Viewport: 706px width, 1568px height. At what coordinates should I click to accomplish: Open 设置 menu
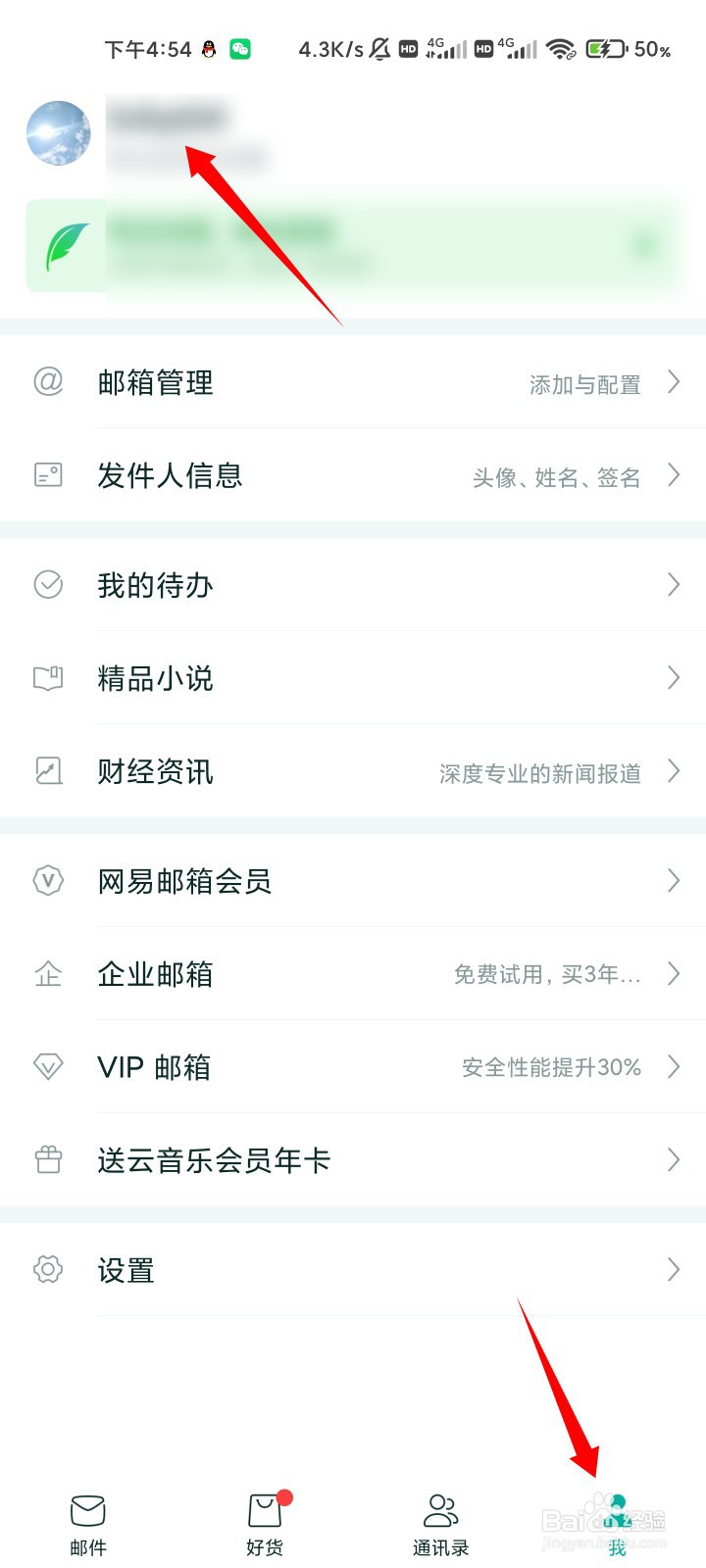(x=353, y=1270)
